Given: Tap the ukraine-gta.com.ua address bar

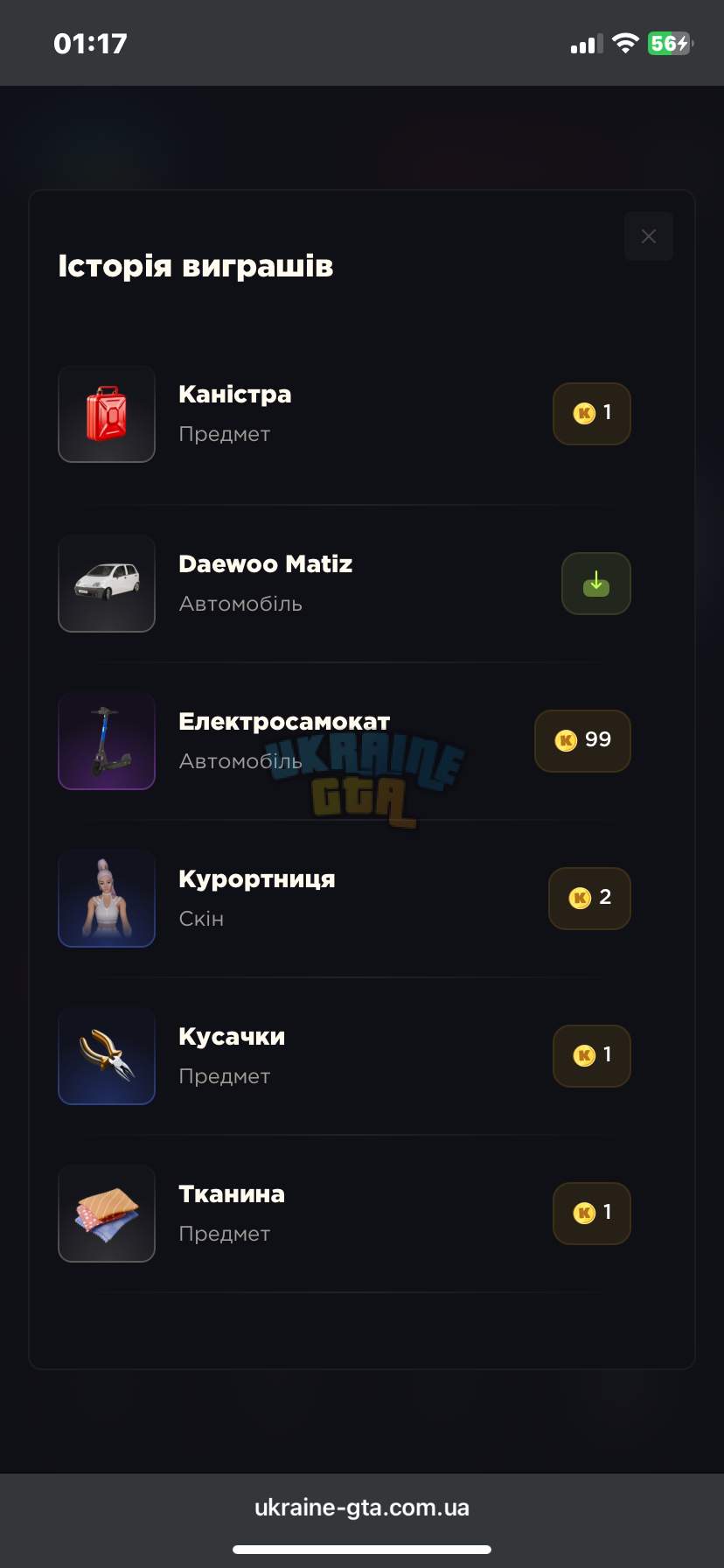Looking at the screenshot, I should (362, 1507).
